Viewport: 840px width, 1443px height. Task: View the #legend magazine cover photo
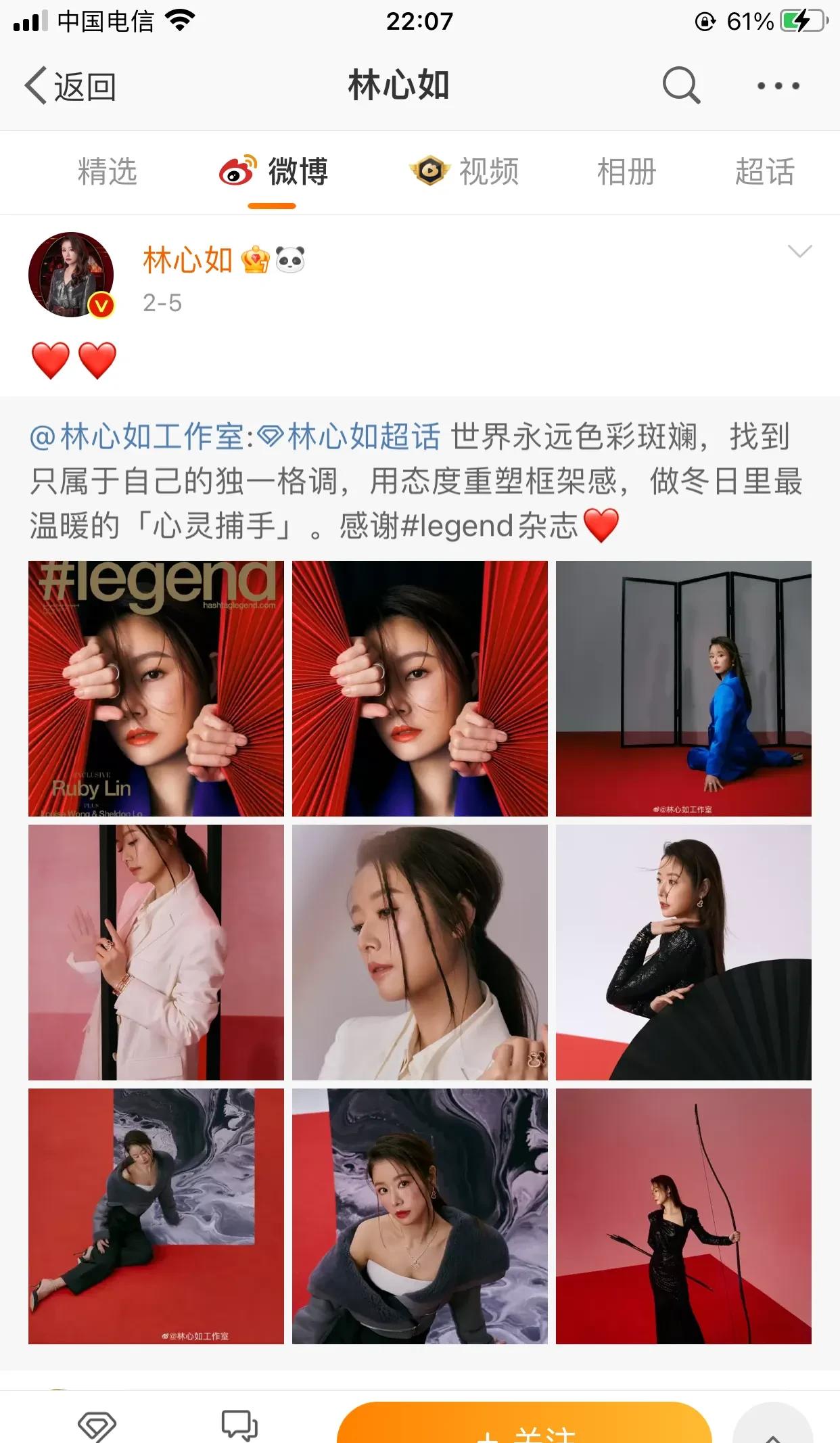click(156, 689)
